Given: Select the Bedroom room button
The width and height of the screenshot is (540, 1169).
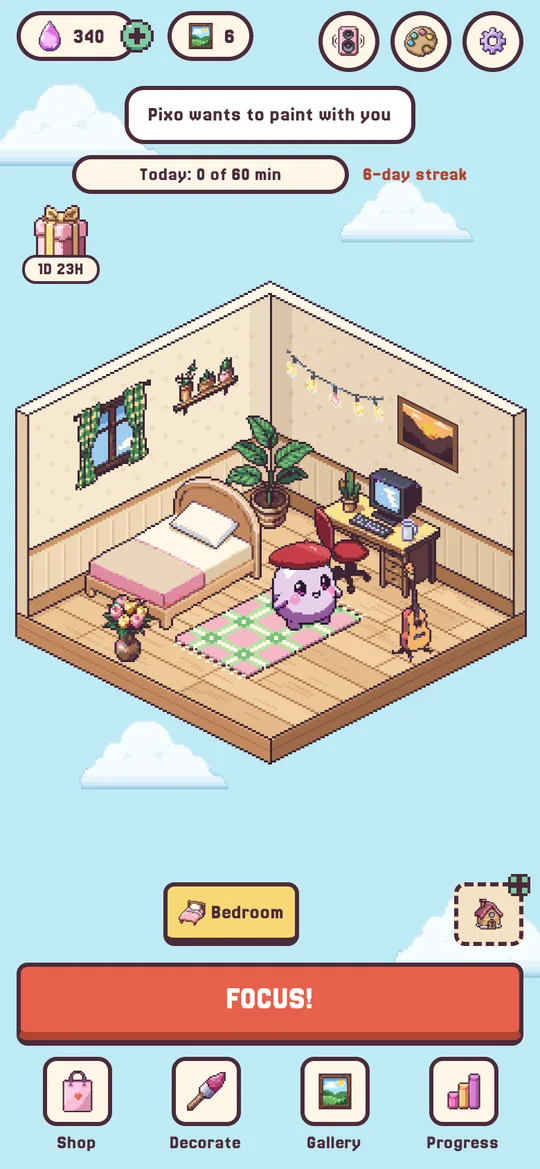Looking at the screenshot, I should pos(231,913).
